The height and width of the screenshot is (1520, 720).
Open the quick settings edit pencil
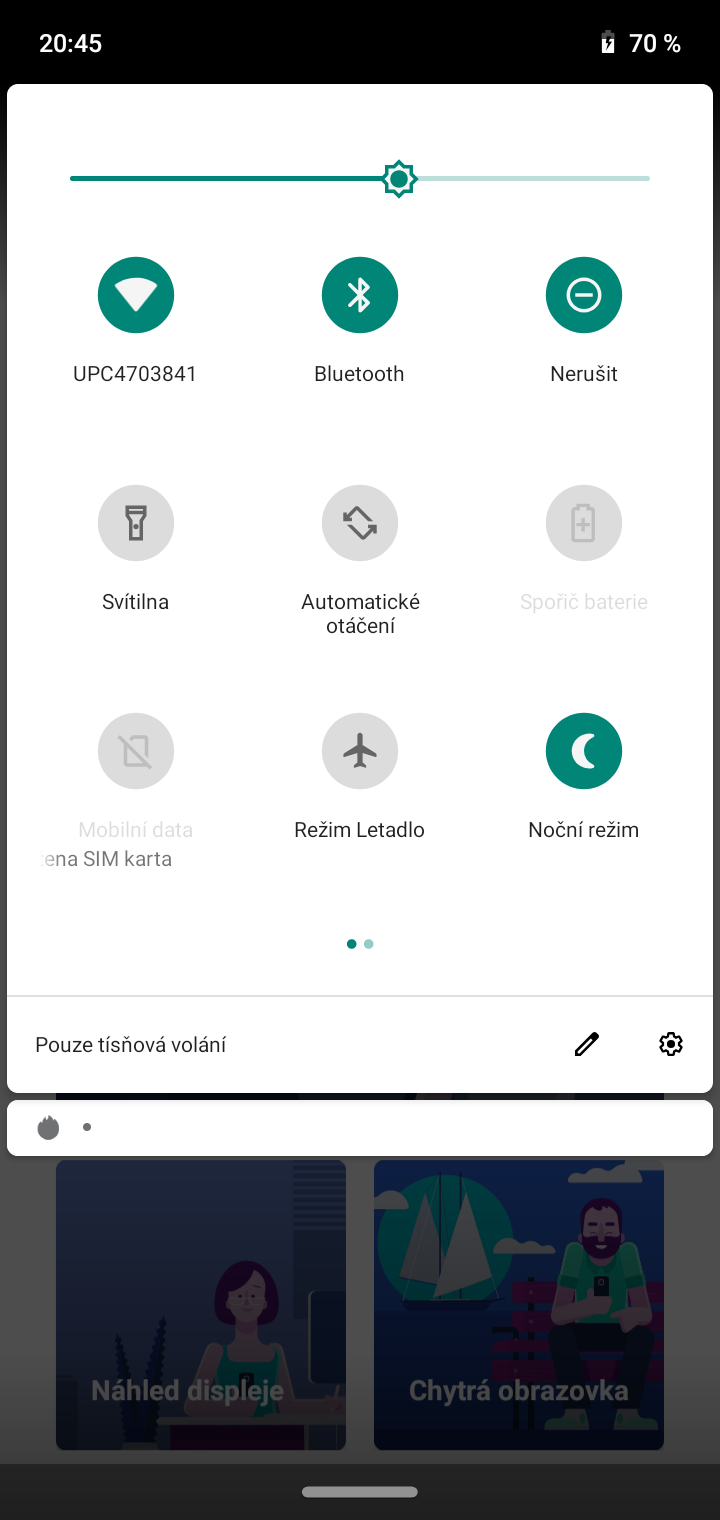586,1043
